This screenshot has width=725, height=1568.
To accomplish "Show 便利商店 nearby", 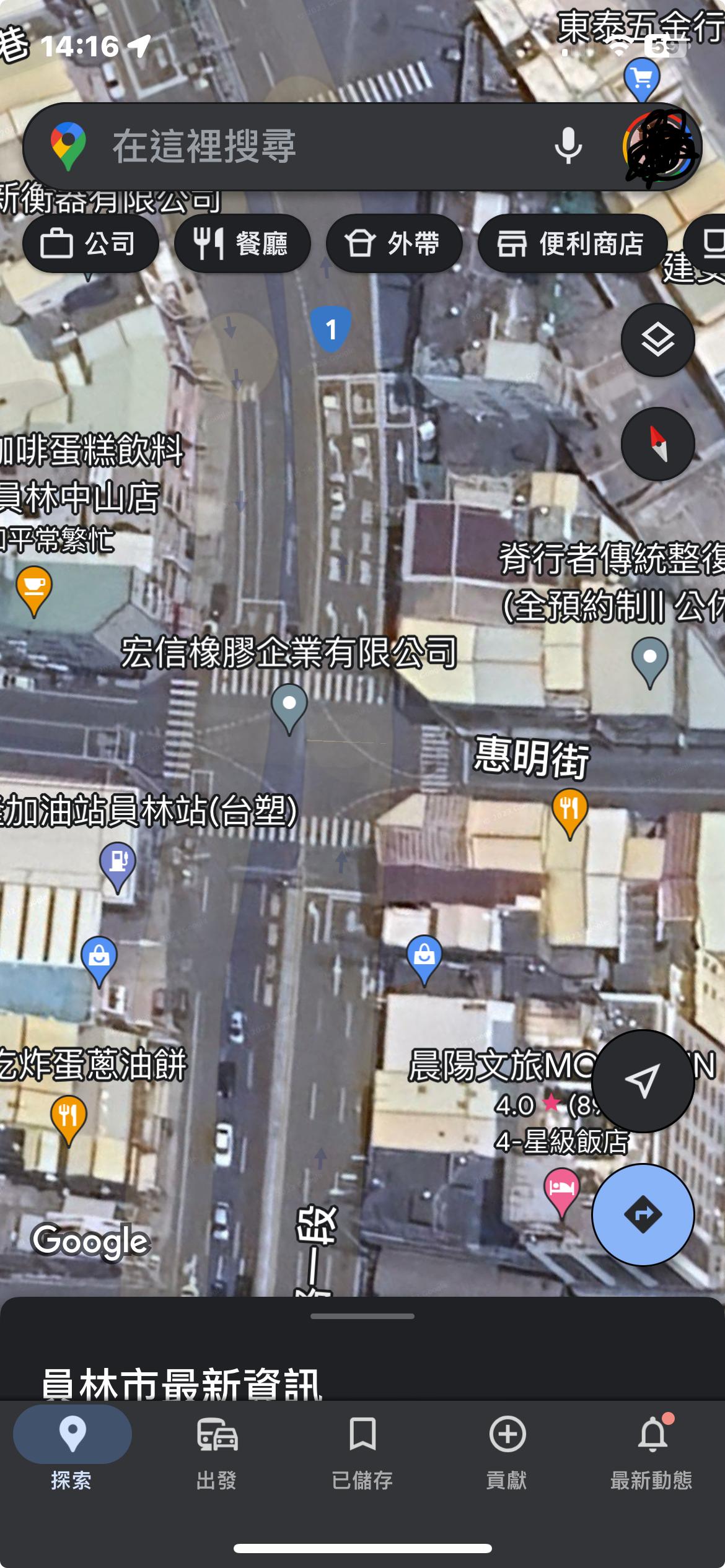I will (x=573, y=243).
